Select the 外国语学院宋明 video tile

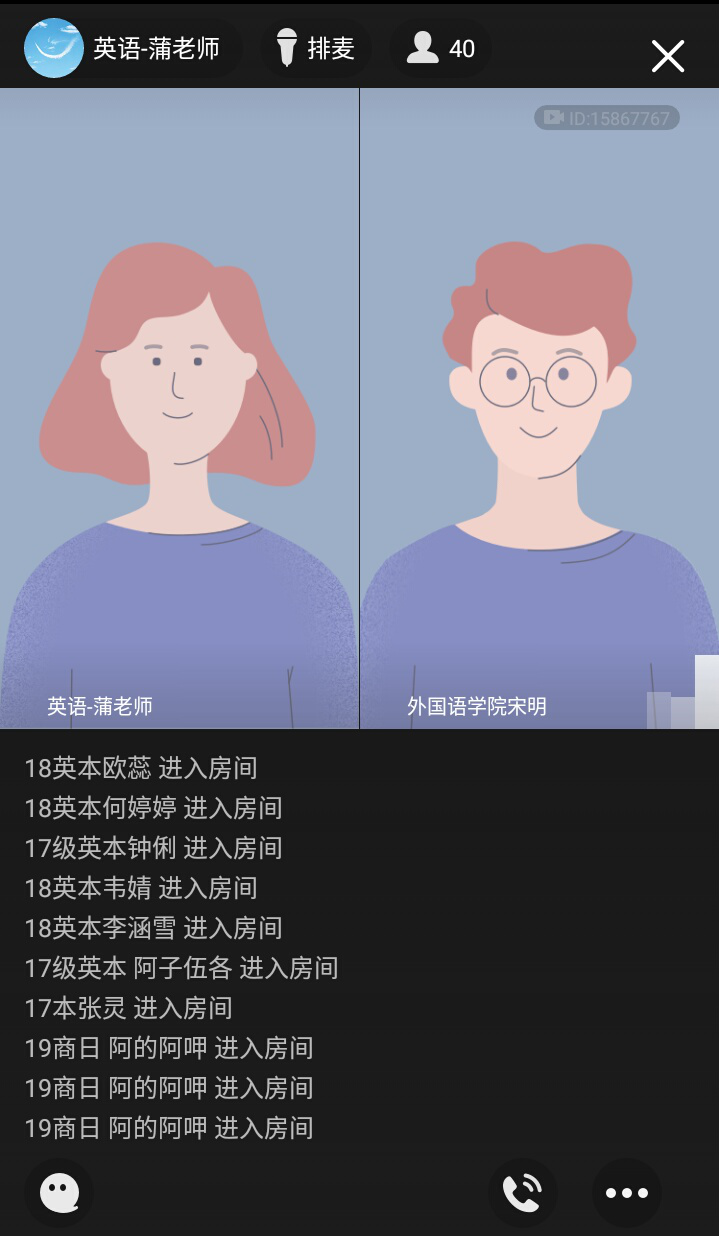tap(539, 408)
